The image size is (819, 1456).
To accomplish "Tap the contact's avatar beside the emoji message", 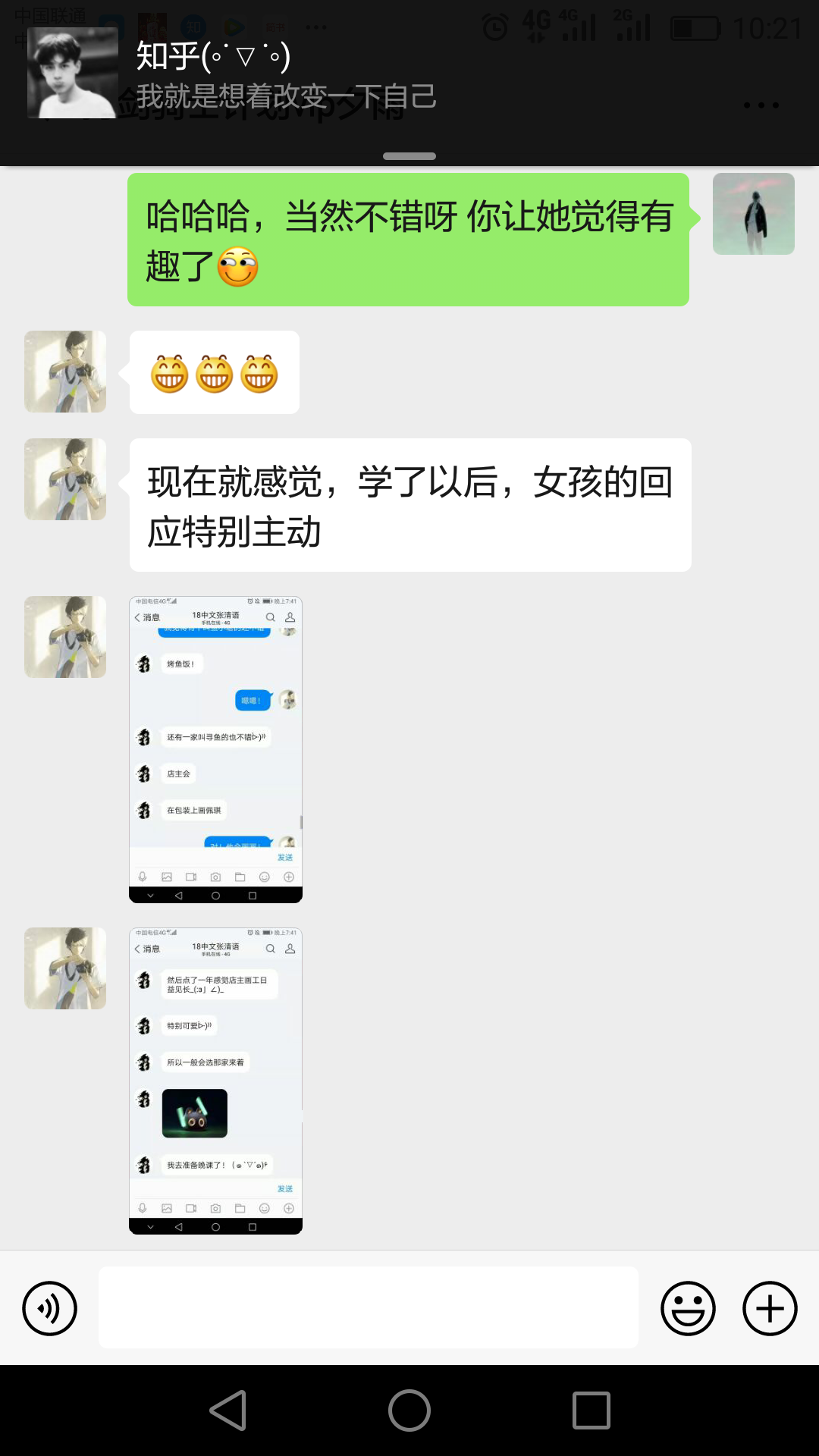I will 65,372.
